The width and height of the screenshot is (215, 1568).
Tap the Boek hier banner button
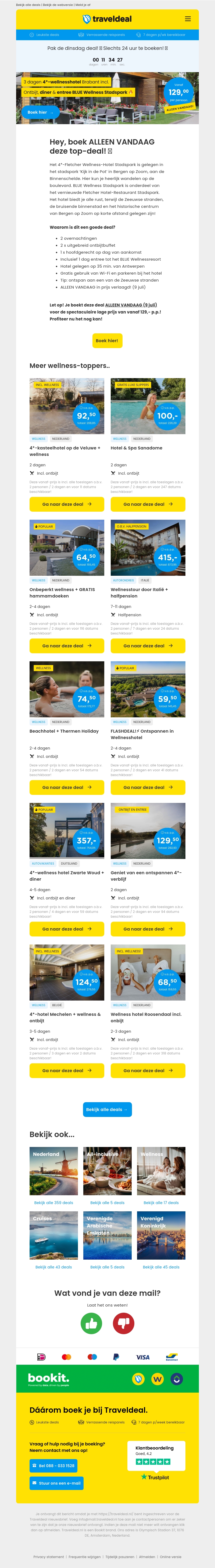tap(40, 112)
